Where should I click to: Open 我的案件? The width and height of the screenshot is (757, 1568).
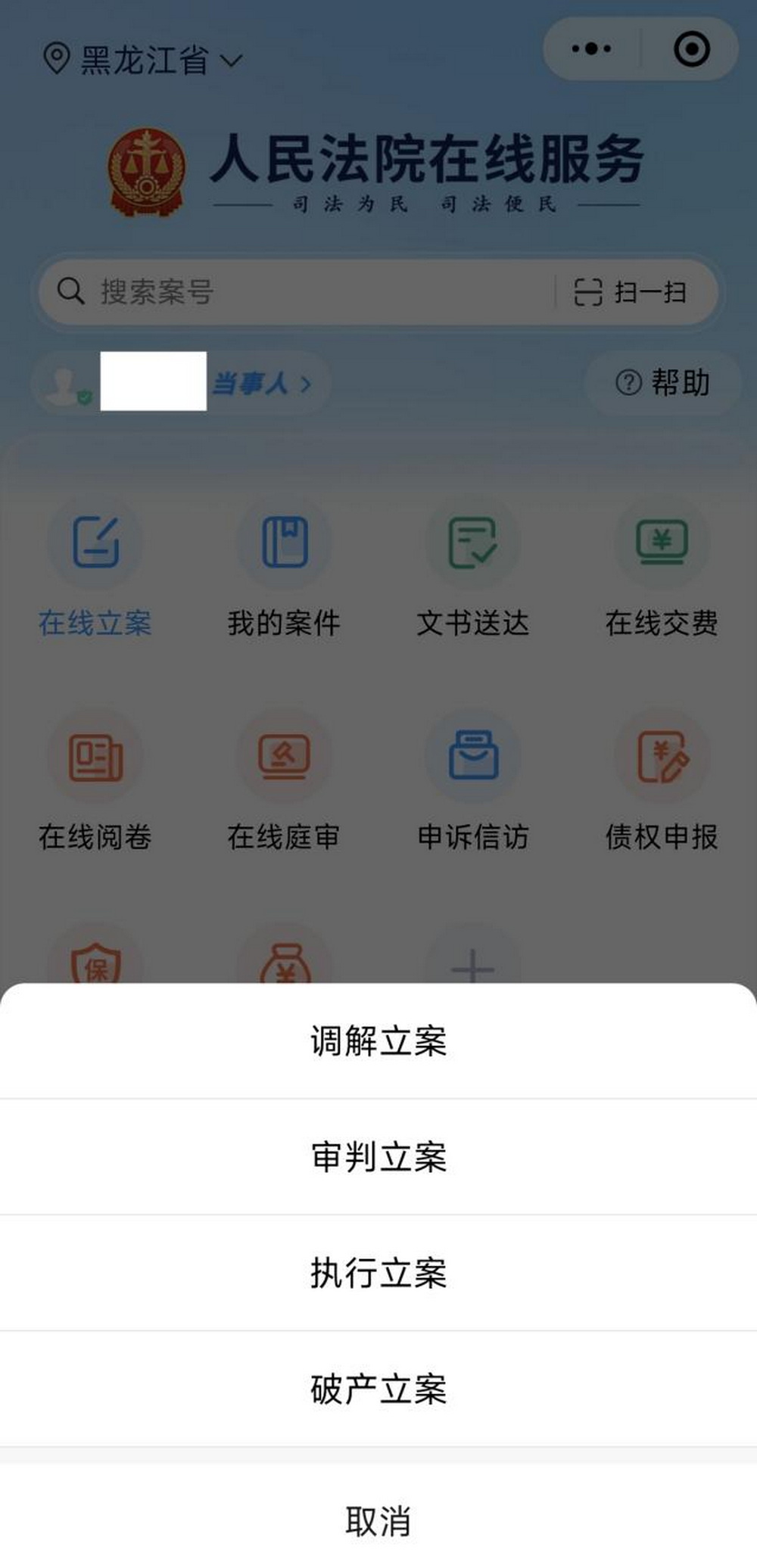[285, 569]
